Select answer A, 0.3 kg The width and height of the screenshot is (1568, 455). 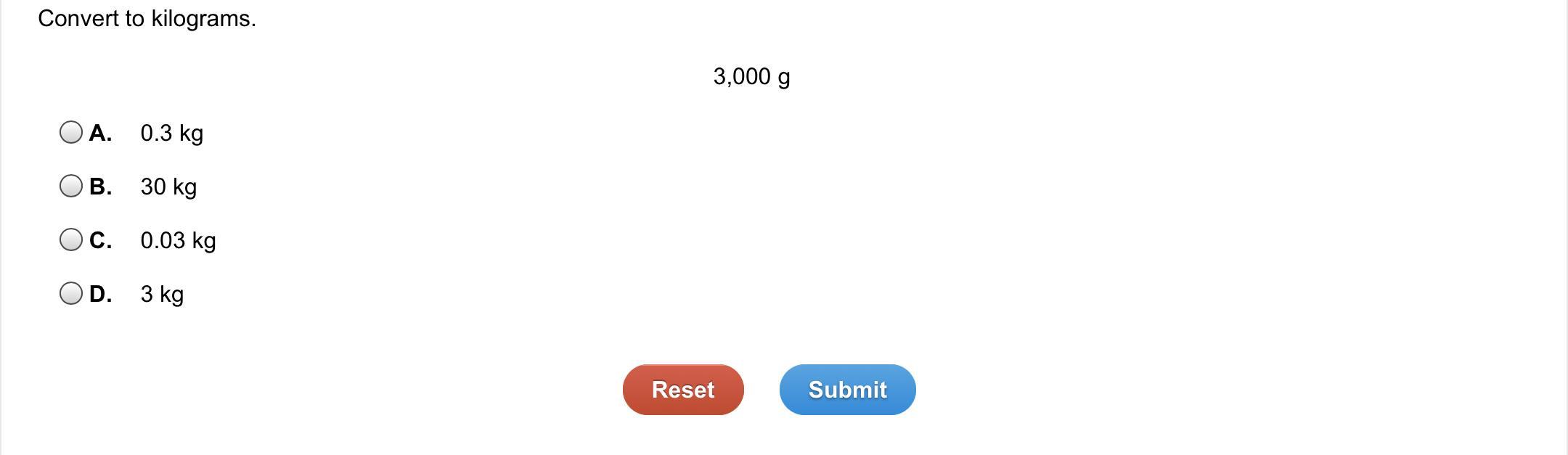click(x=71, y=132)
